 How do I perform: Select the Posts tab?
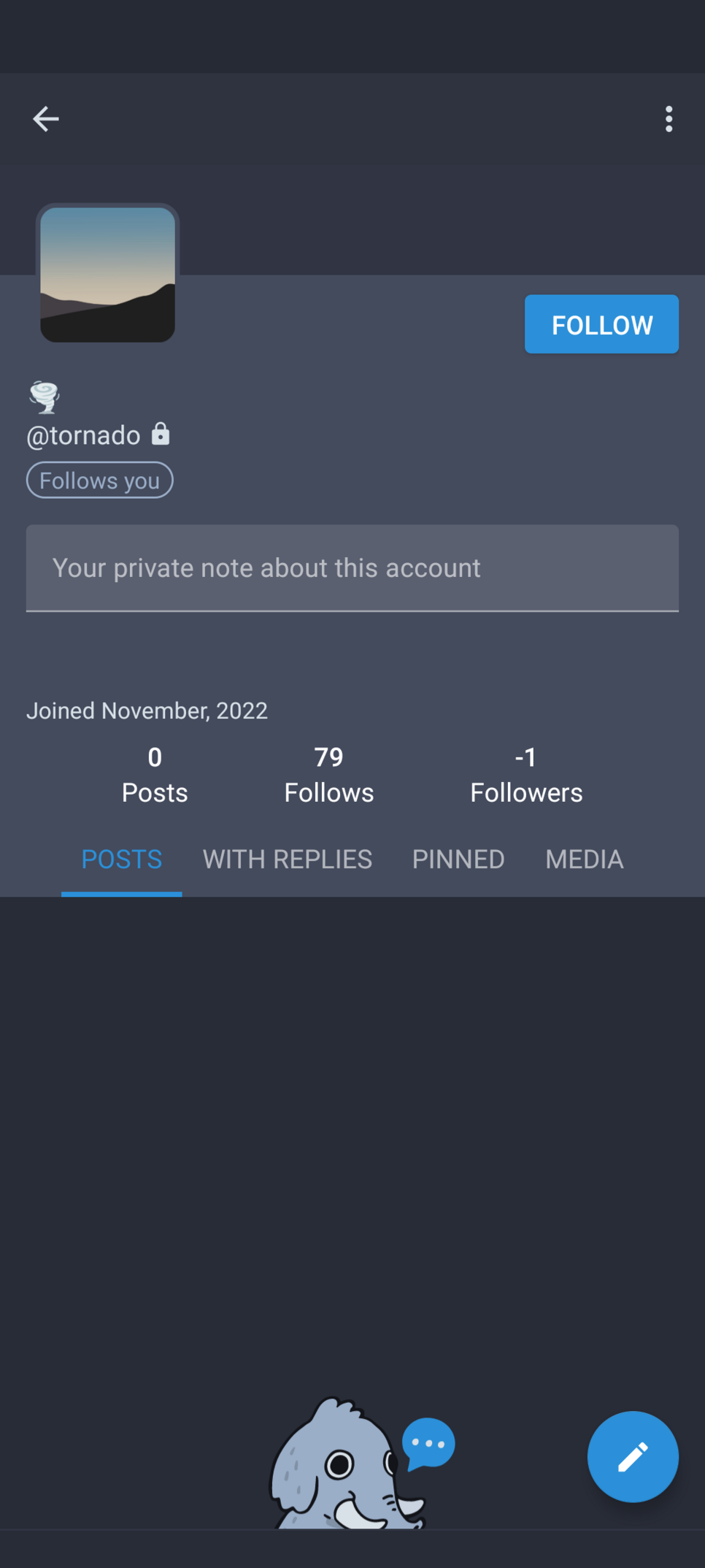pyautogui.click(x=122, y=860)
